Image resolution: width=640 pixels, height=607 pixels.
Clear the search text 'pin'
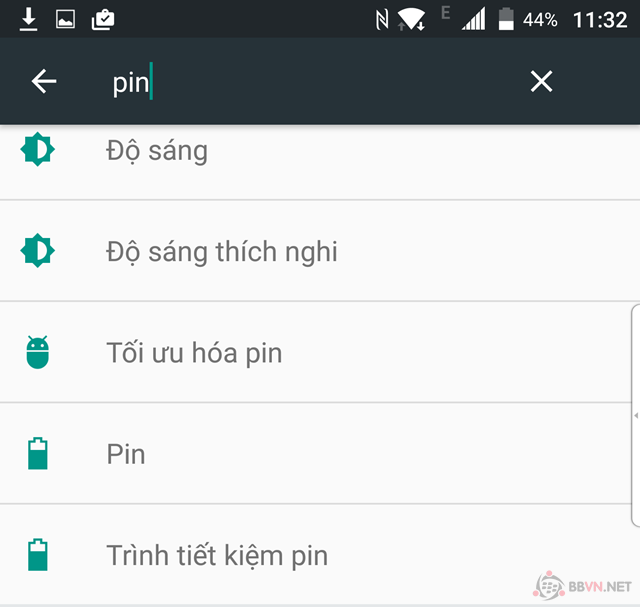[x=541, y=82]
